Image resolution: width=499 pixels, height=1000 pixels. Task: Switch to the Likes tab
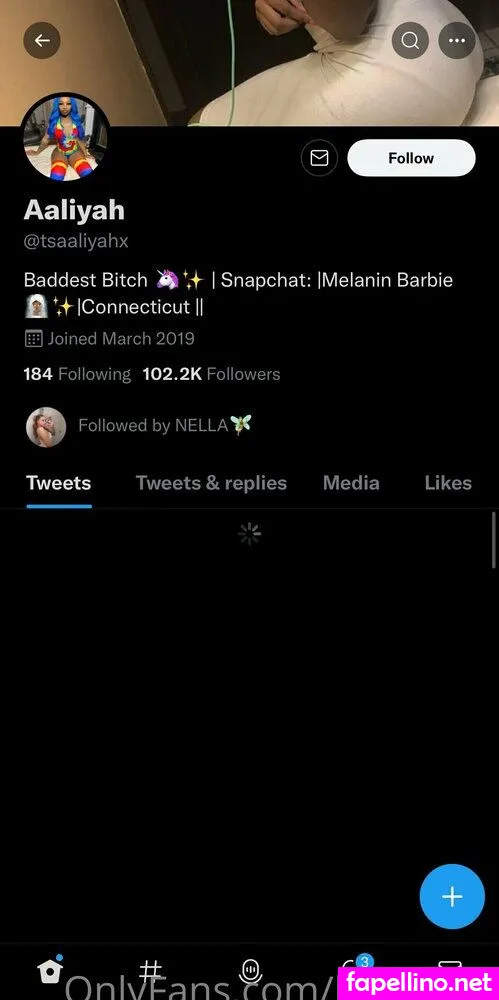point(448,483)
